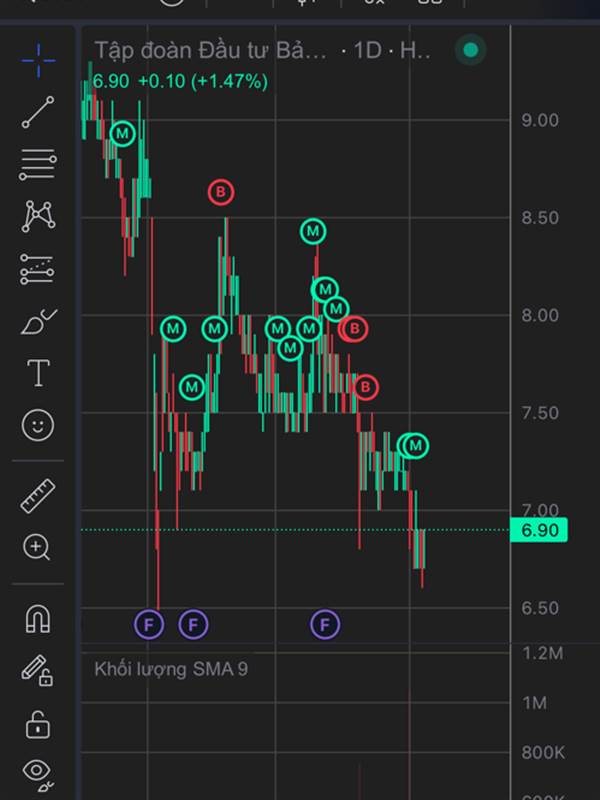Open the chart pattern tools
The image size is (600, 800).
(38, 216)
